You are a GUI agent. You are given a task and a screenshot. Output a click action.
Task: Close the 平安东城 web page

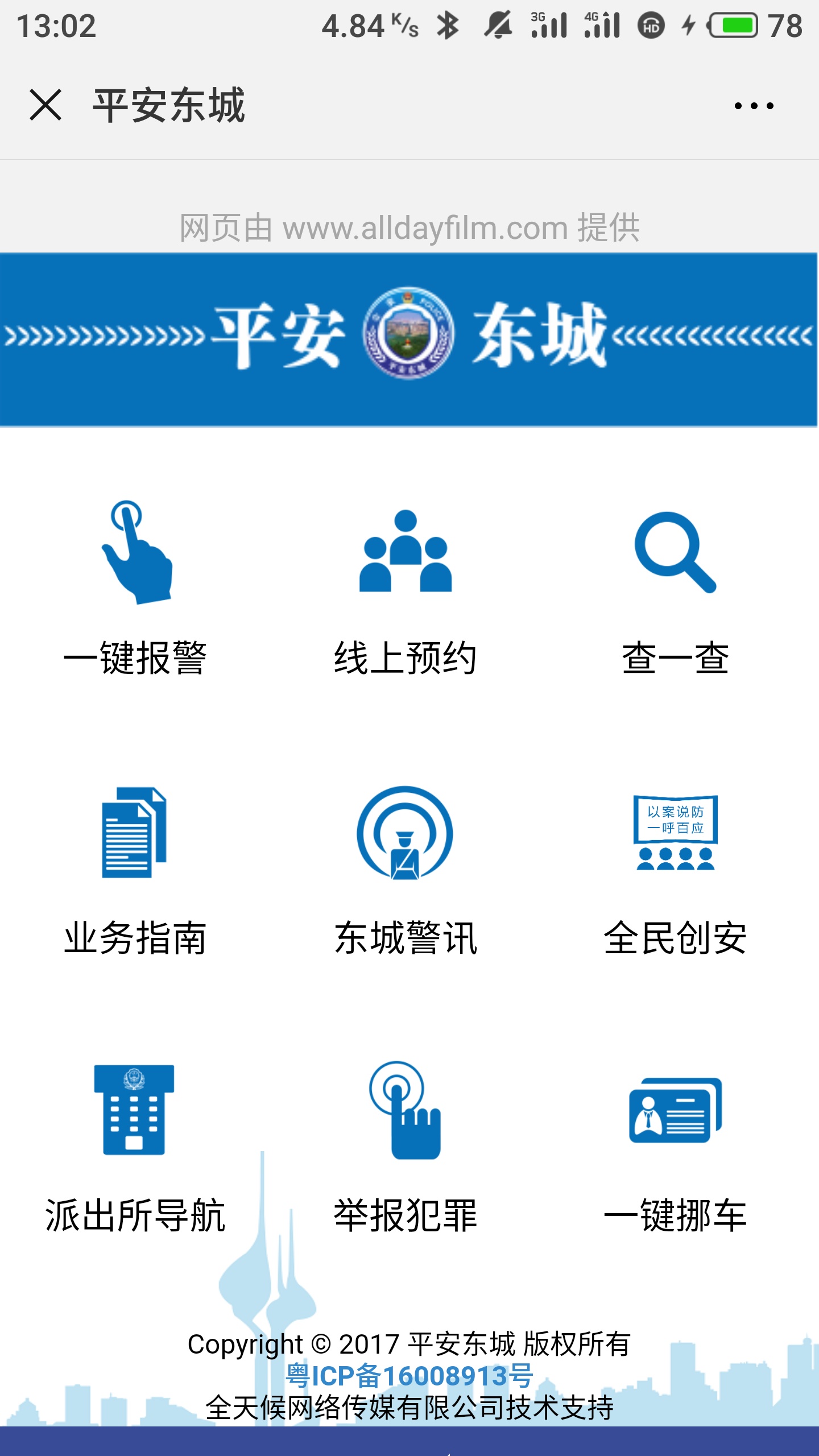pyautogui.click(x=45, y=105)
